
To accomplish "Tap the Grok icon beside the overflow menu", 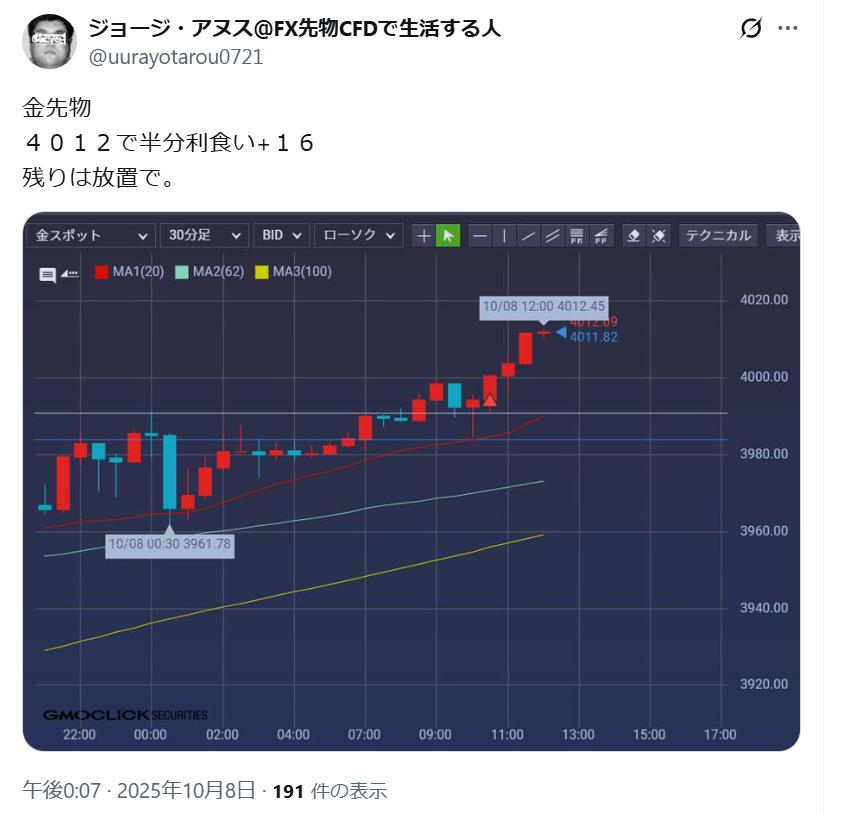I will (x=750, y=29).
